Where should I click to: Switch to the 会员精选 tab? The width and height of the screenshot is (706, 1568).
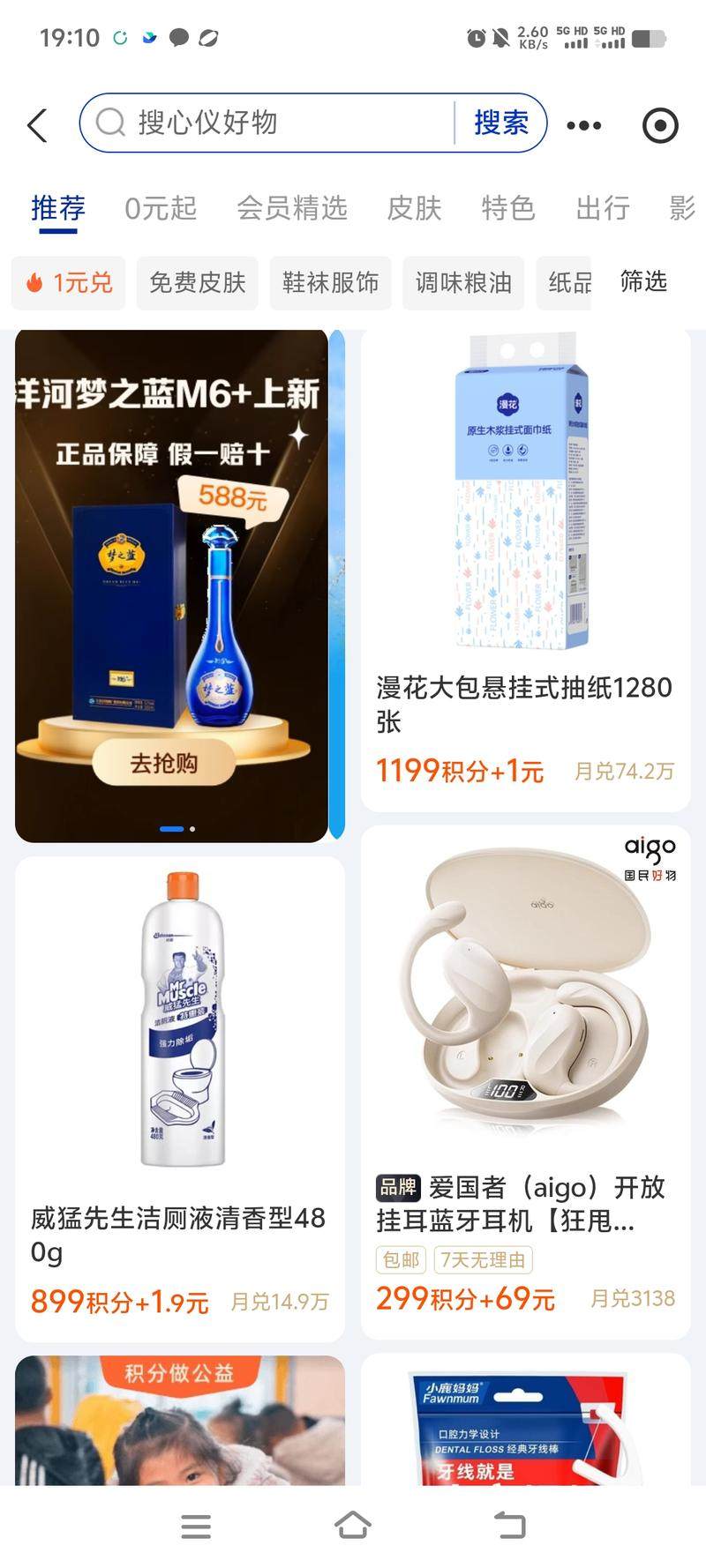(x=291, y=208)
